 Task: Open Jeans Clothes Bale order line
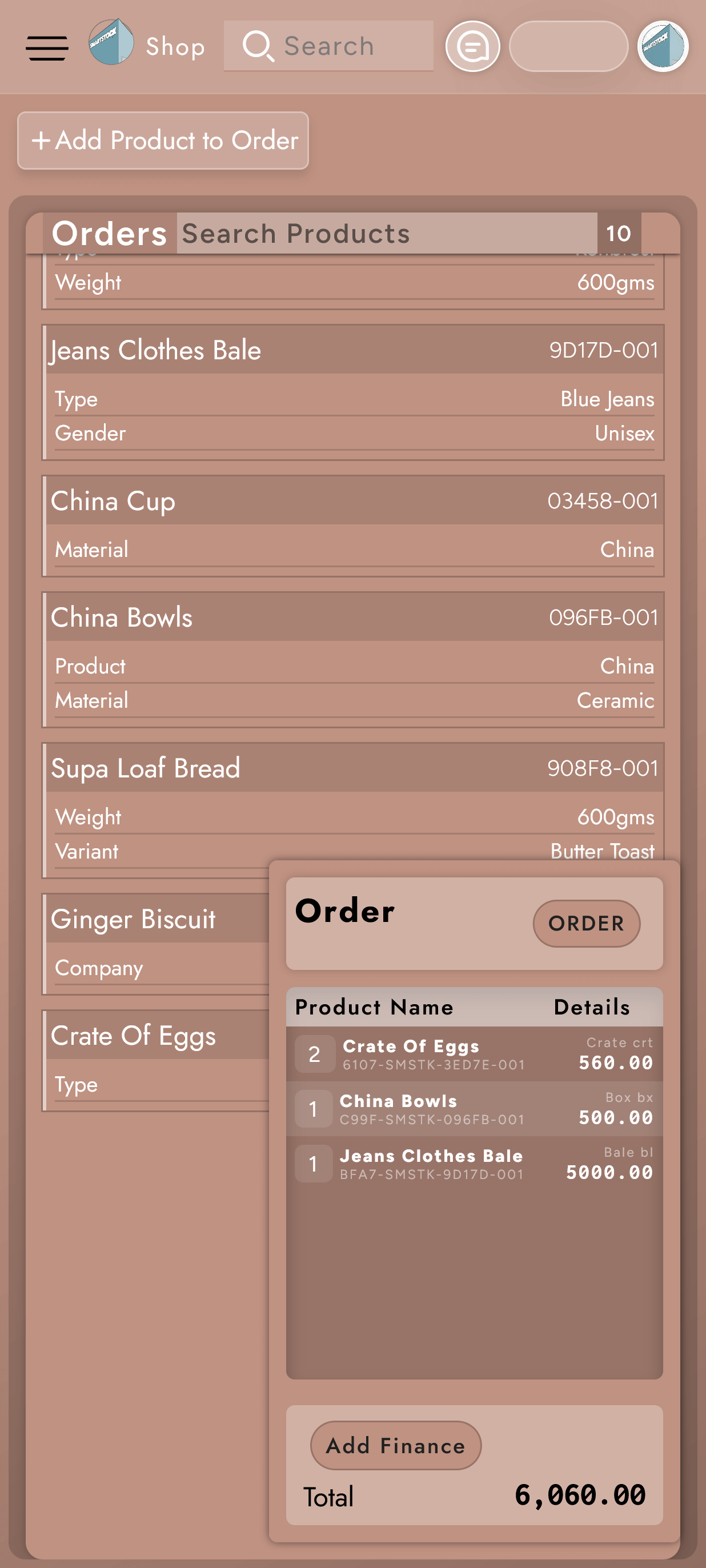click(x=474, y=1163)
